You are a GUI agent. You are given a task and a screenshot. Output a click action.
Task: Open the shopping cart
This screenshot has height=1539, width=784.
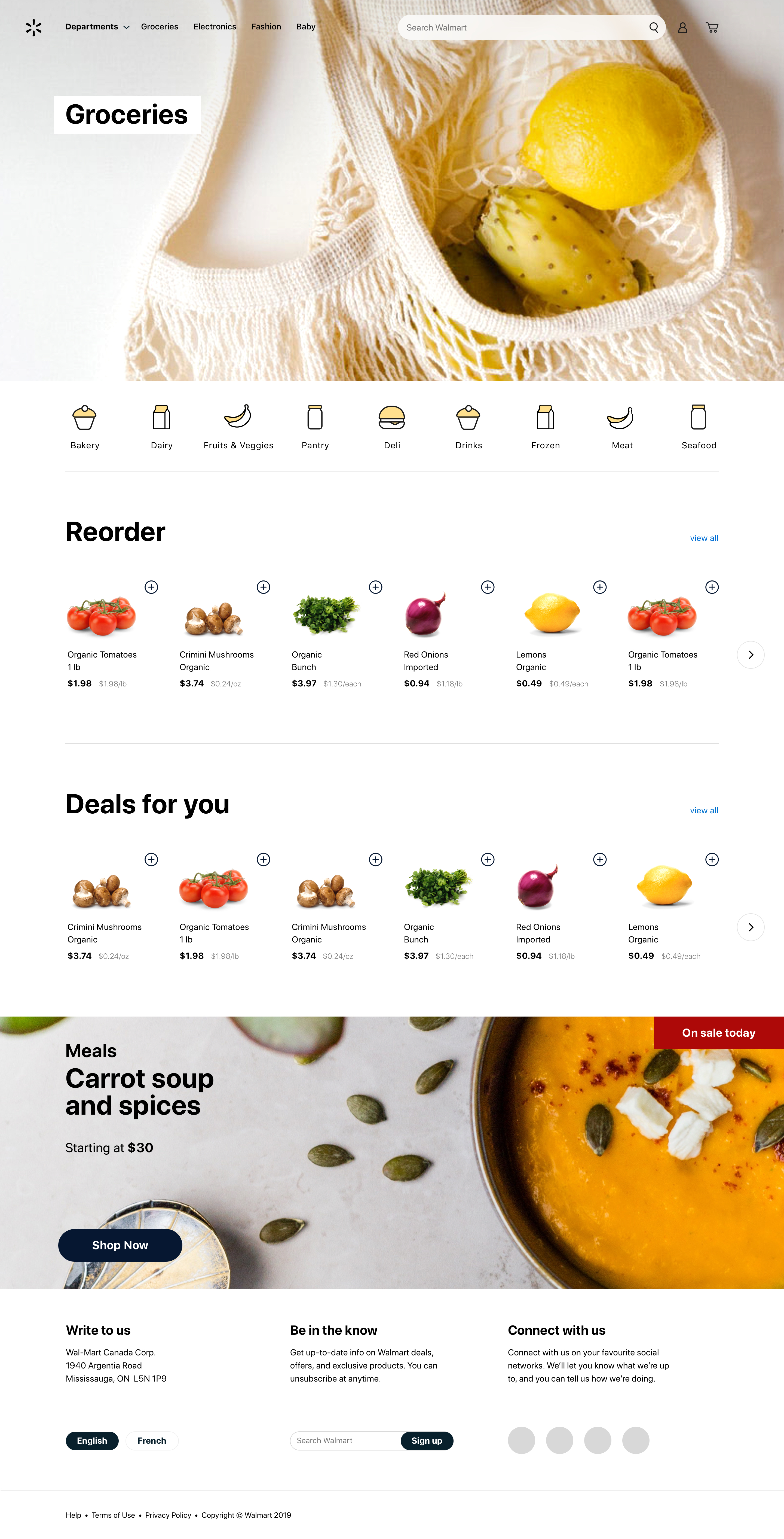(x=712, y=28)
